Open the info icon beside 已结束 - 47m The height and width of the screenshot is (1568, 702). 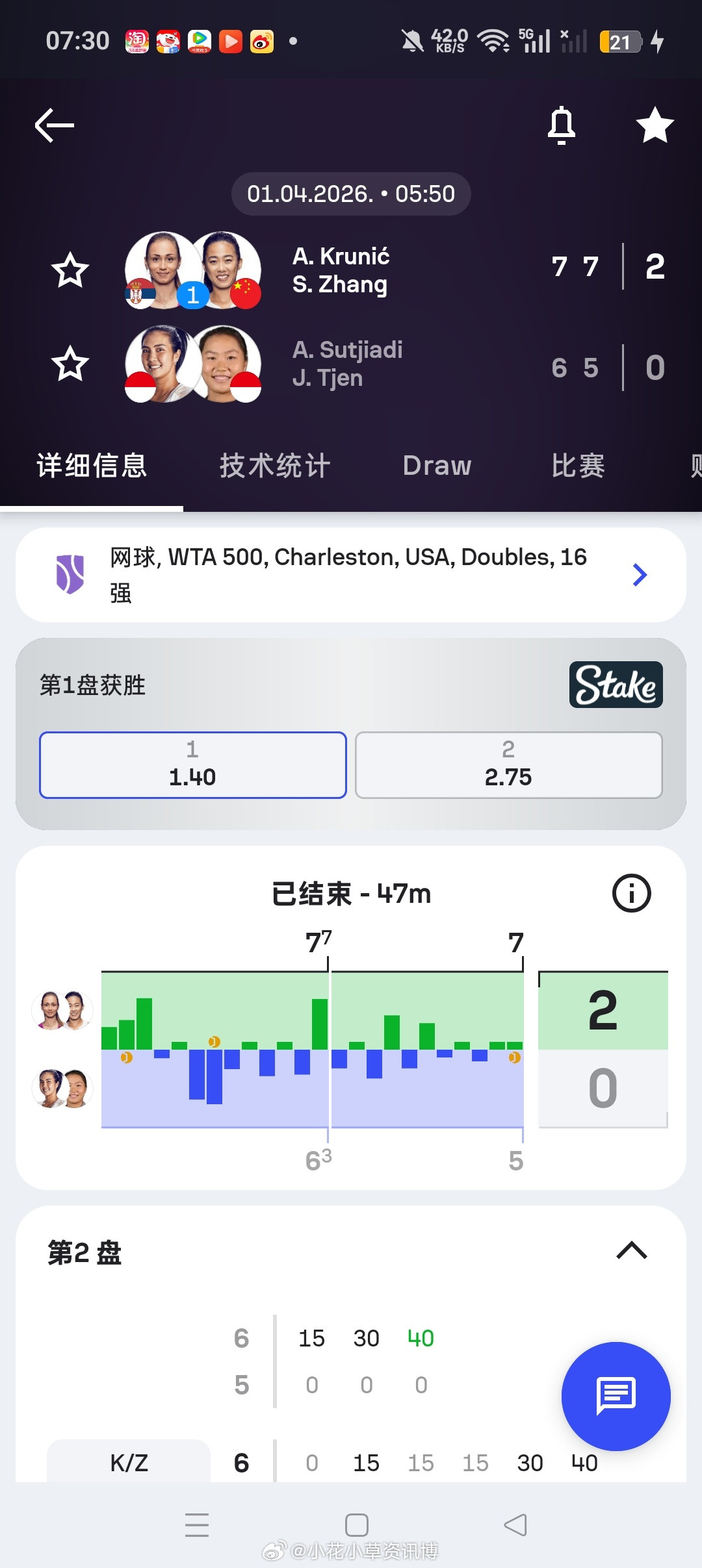click(x=630, y=893)
